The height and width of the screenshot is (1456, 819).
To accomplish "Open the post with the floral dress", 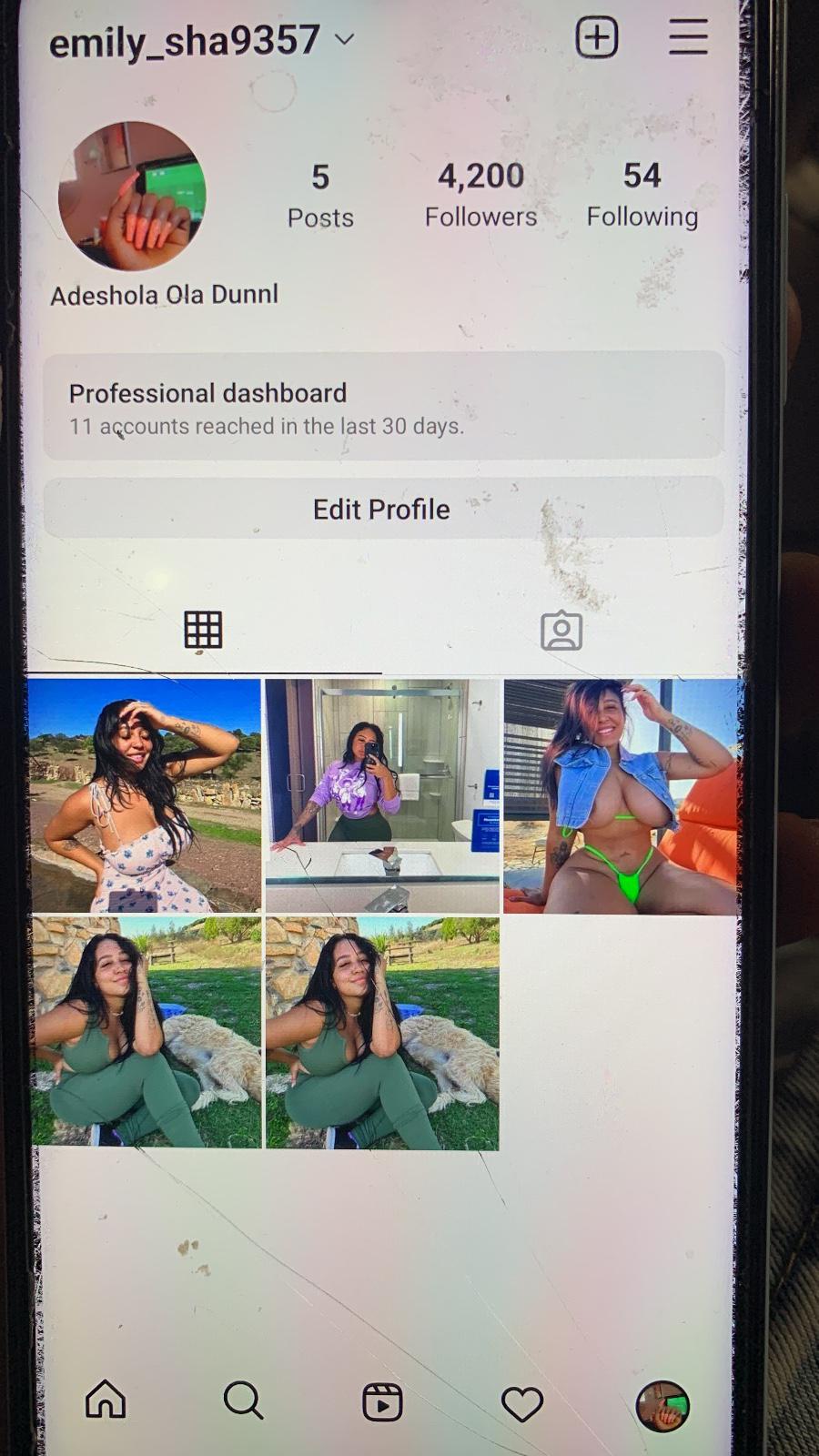I will [145, 795].
